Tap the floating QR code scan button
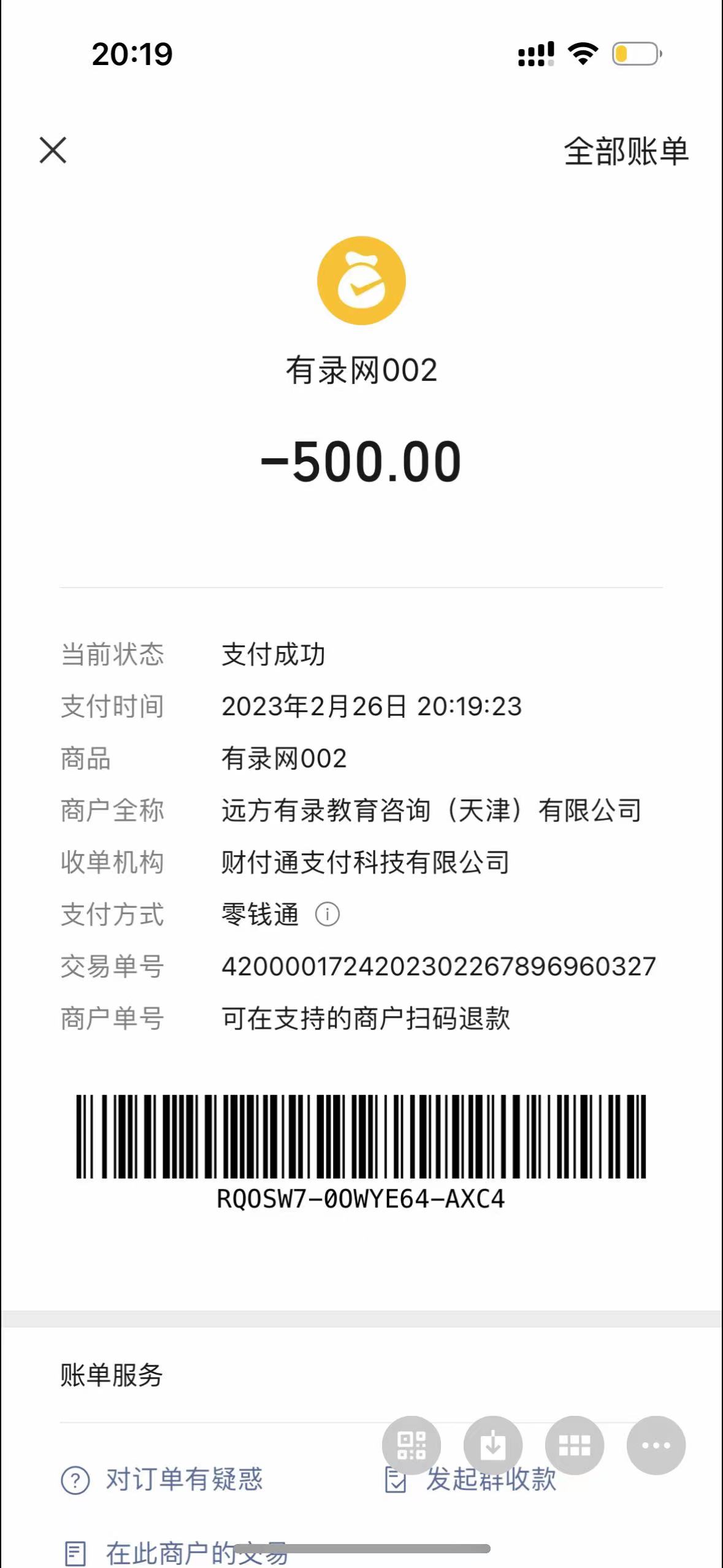Image resolution: width=723 pixels, height=1568 pixels. pos(411,1445)
